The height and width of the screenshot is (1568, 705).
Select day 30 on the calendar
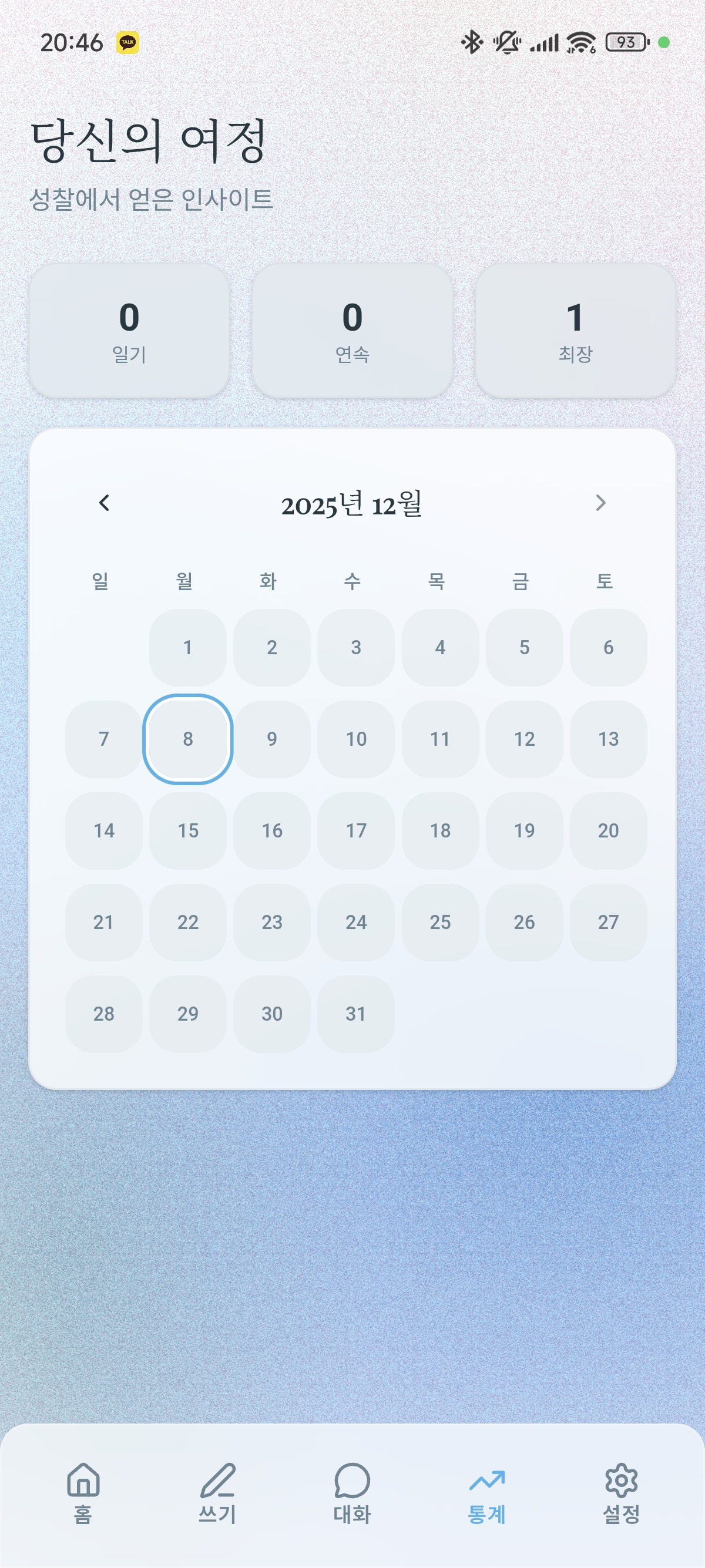pos(272,1014)
